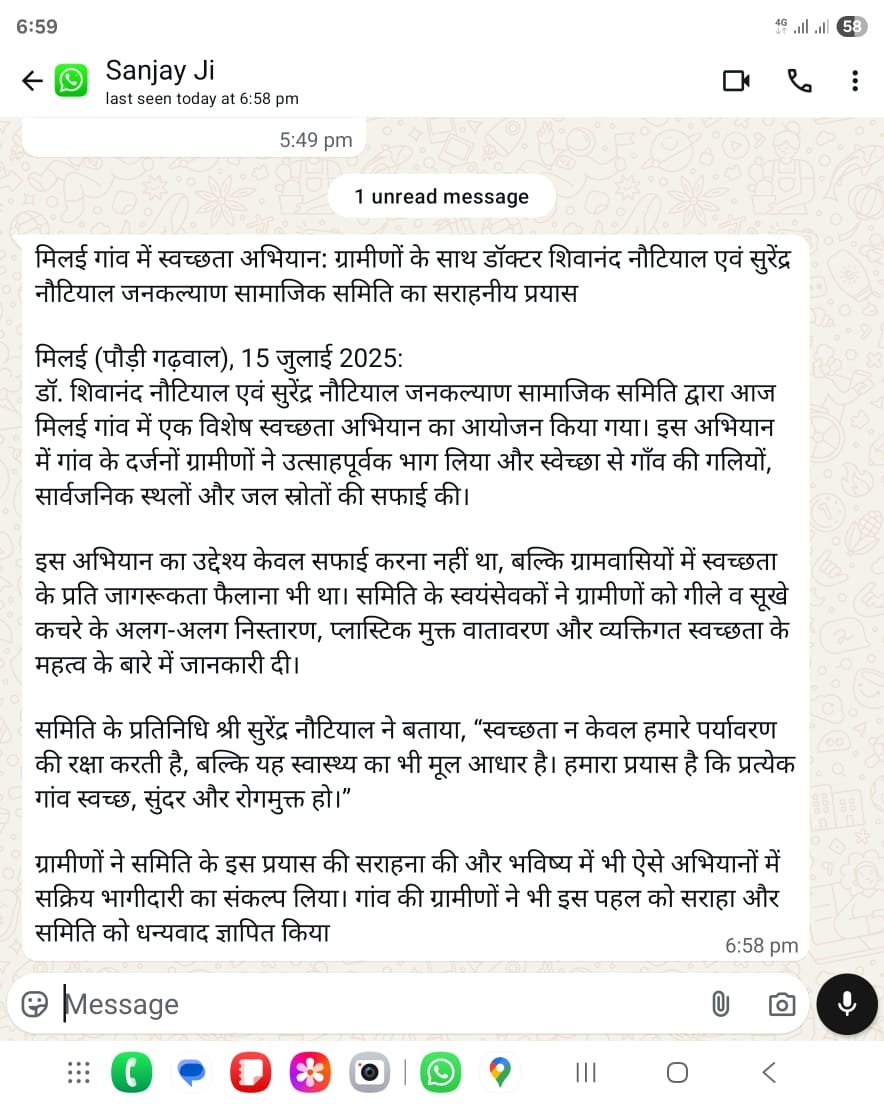Launch Google Maps from the taskbar
The width and height of the screenshot is (884, 1104).
pos(499,1073)
